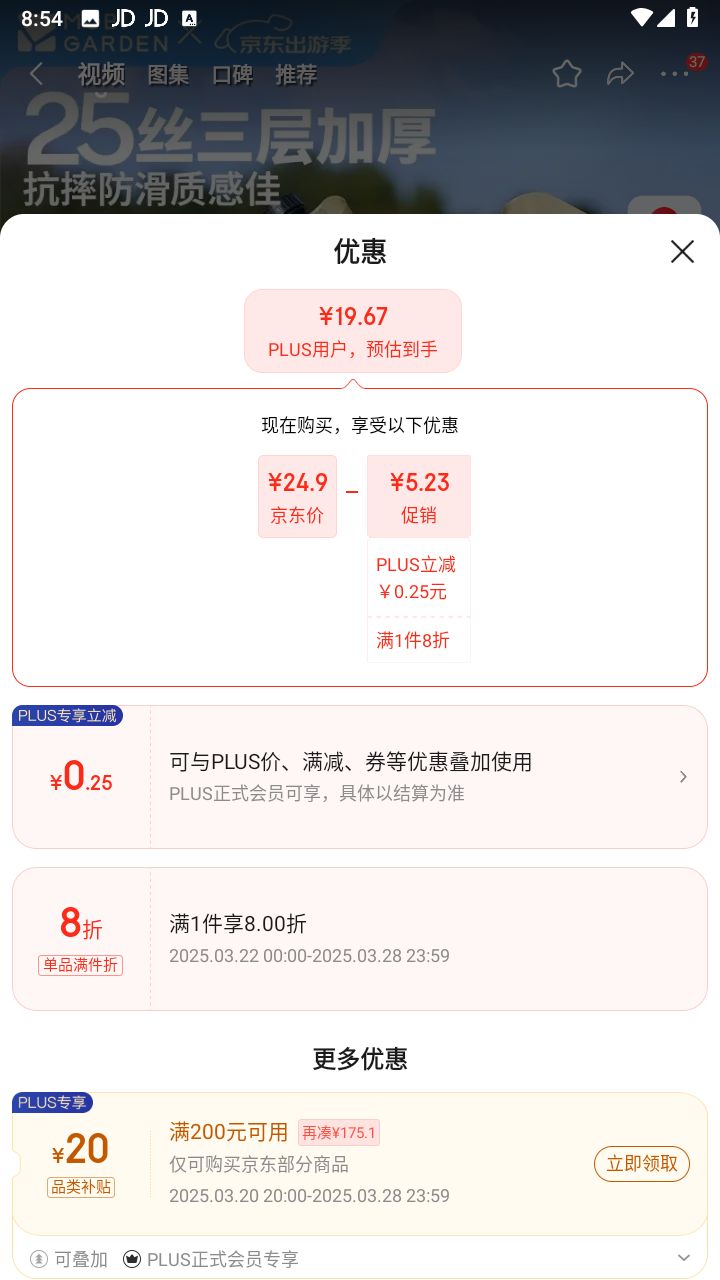Open the three-dot more menu
720x1280 pixels.
675,74
